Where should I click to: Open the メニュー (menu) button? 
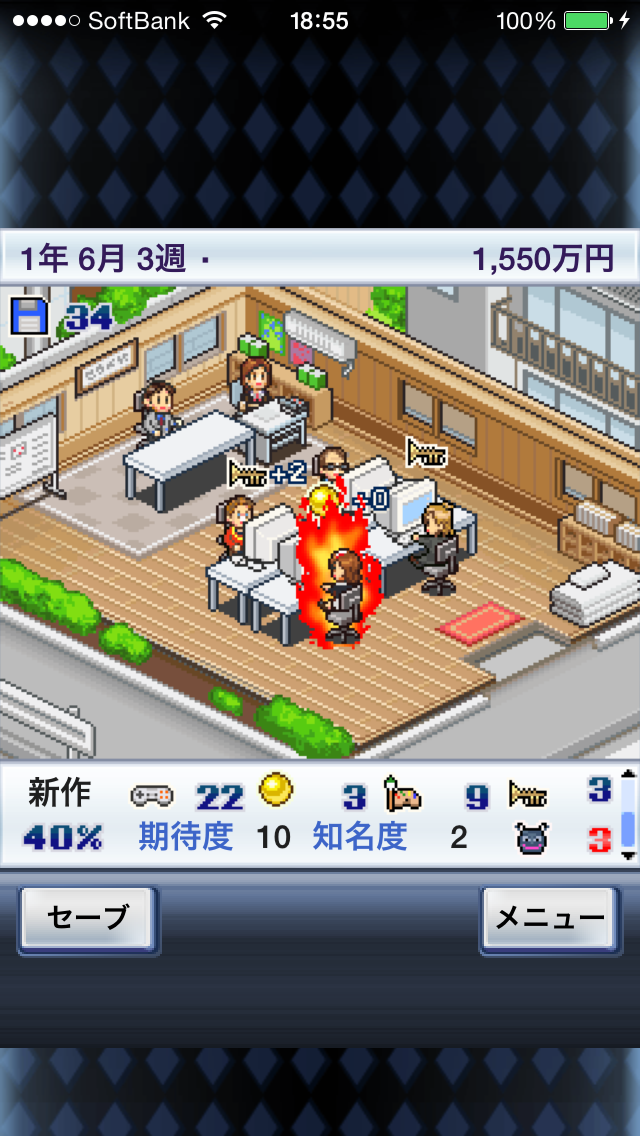(551, 918)
